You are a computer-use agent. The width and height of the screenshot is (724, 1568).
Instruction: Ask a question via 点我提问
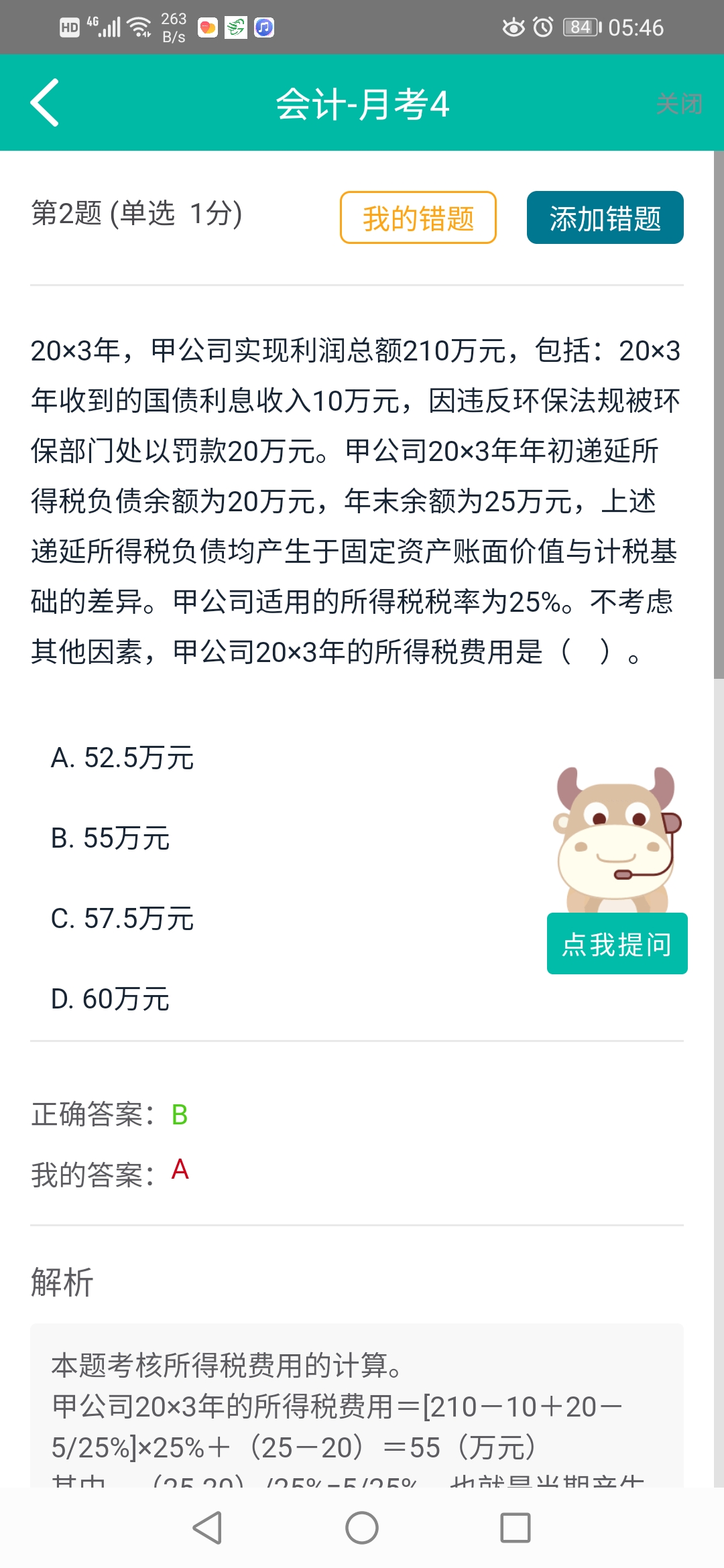pos(617,943)
